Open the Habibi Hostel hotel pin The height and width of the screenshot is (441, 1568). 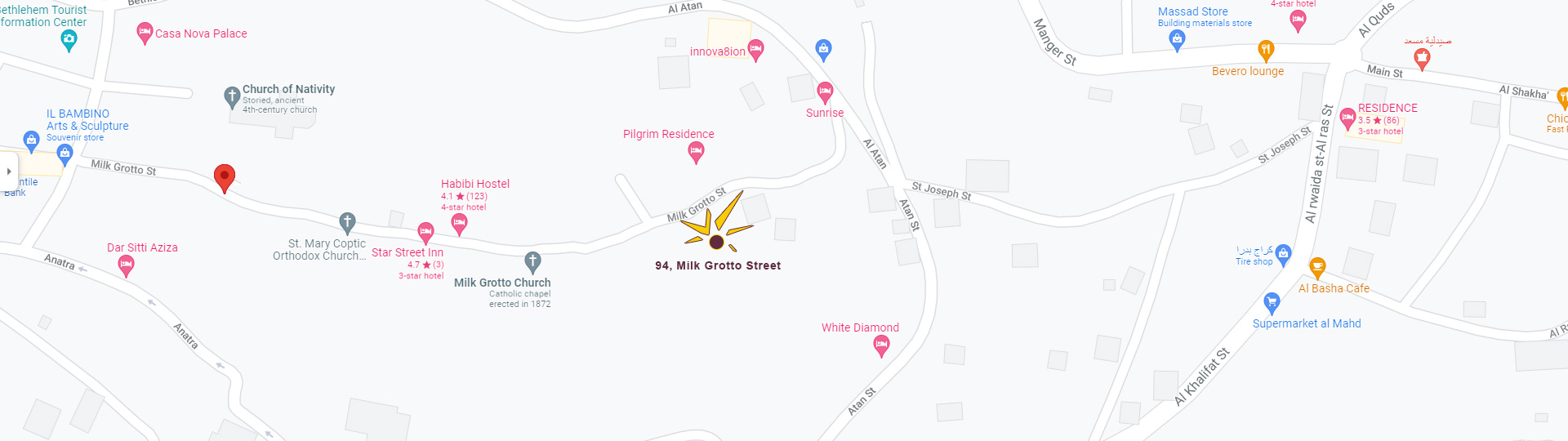pyautogui.click(x=460, y=223)
